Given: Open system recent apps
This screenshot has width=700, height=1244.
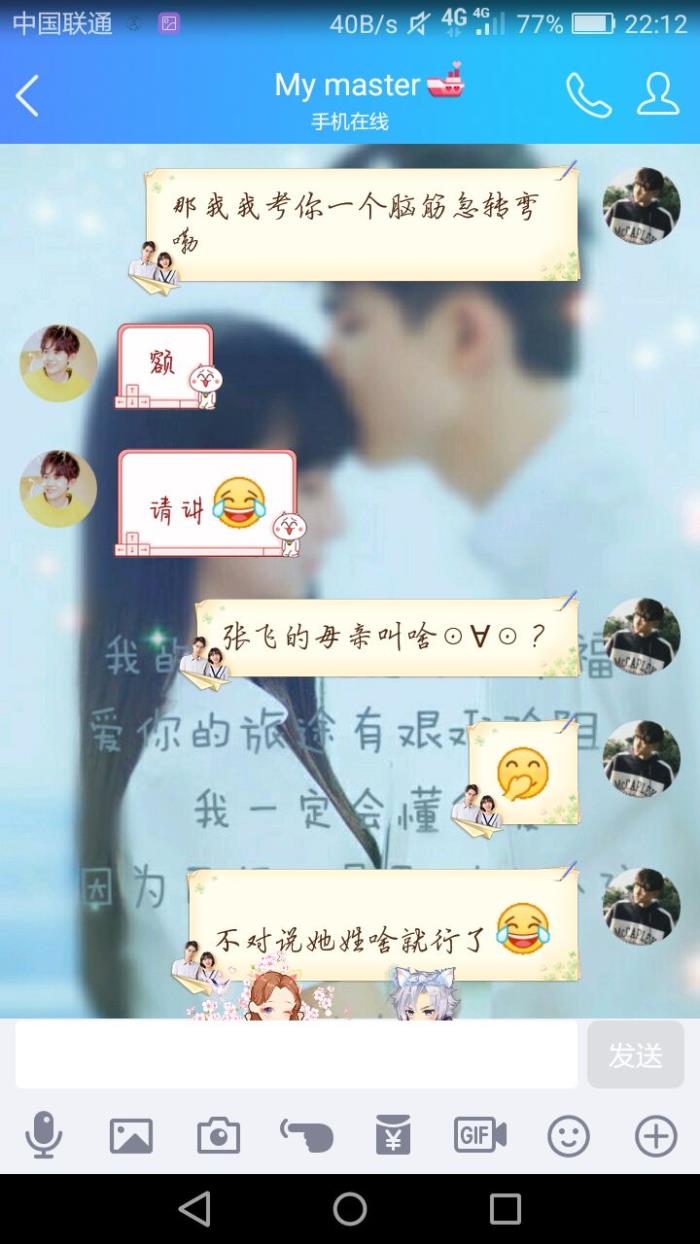Looking at the screenshot, I should pos(505,1209).
